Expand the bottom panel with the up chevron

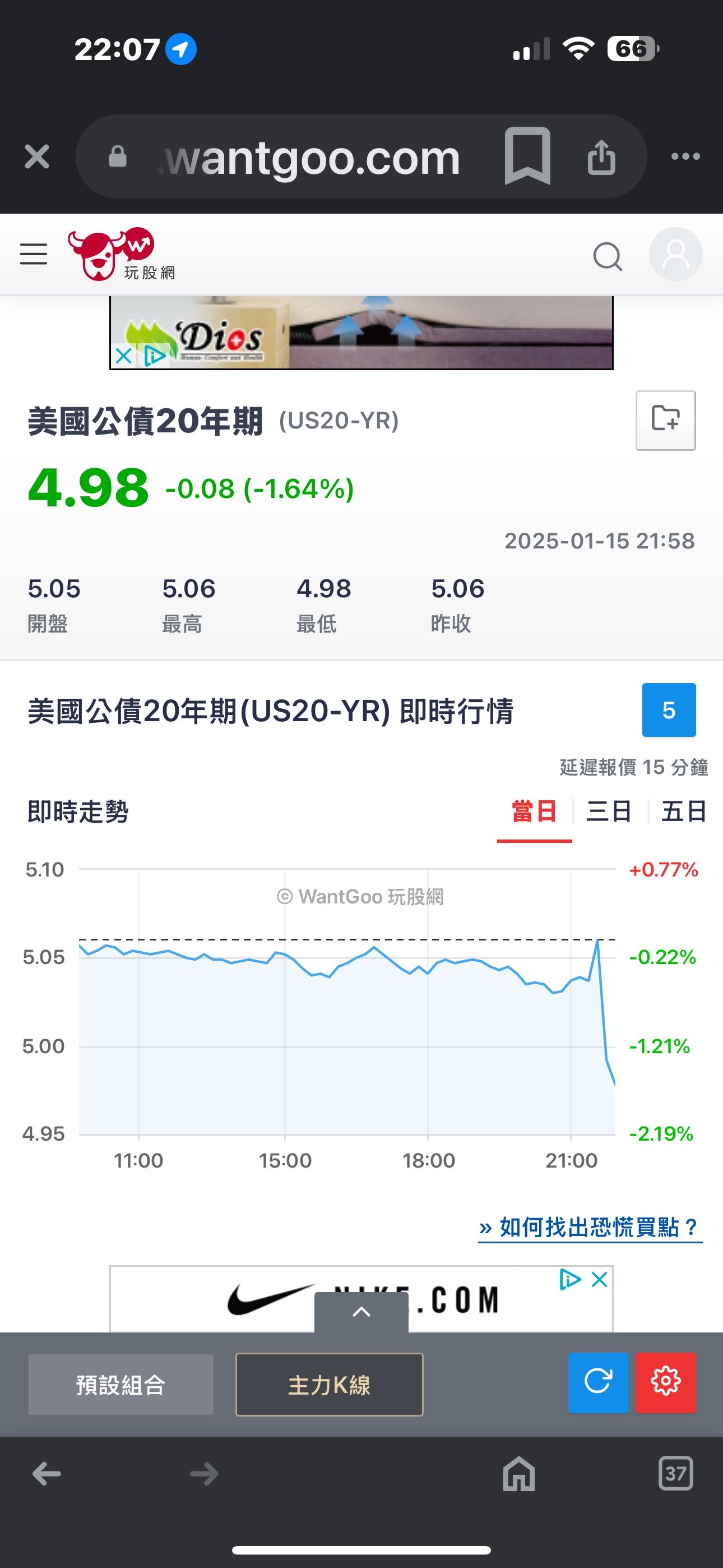[x=361, y=1312]
